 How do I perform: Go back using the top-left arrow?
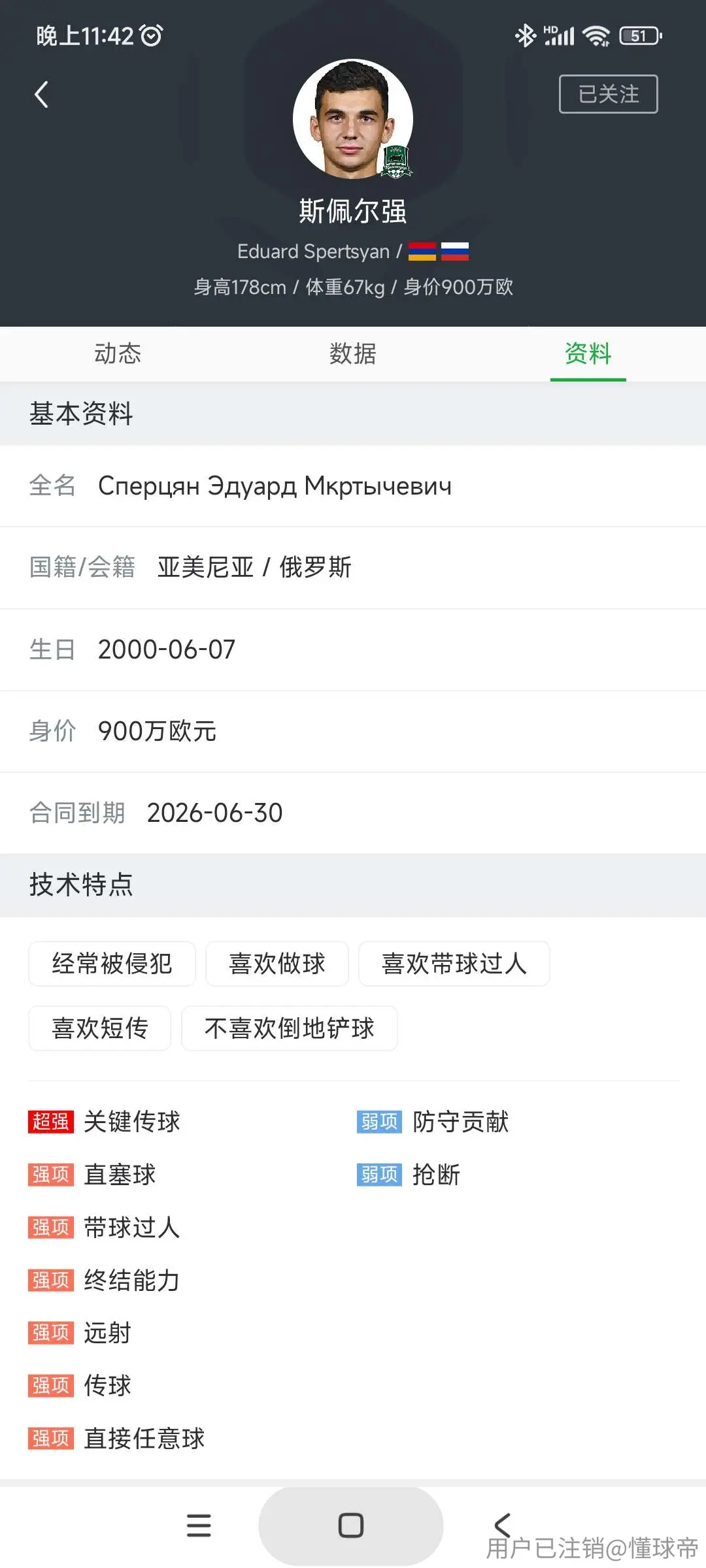pos(41,95)
